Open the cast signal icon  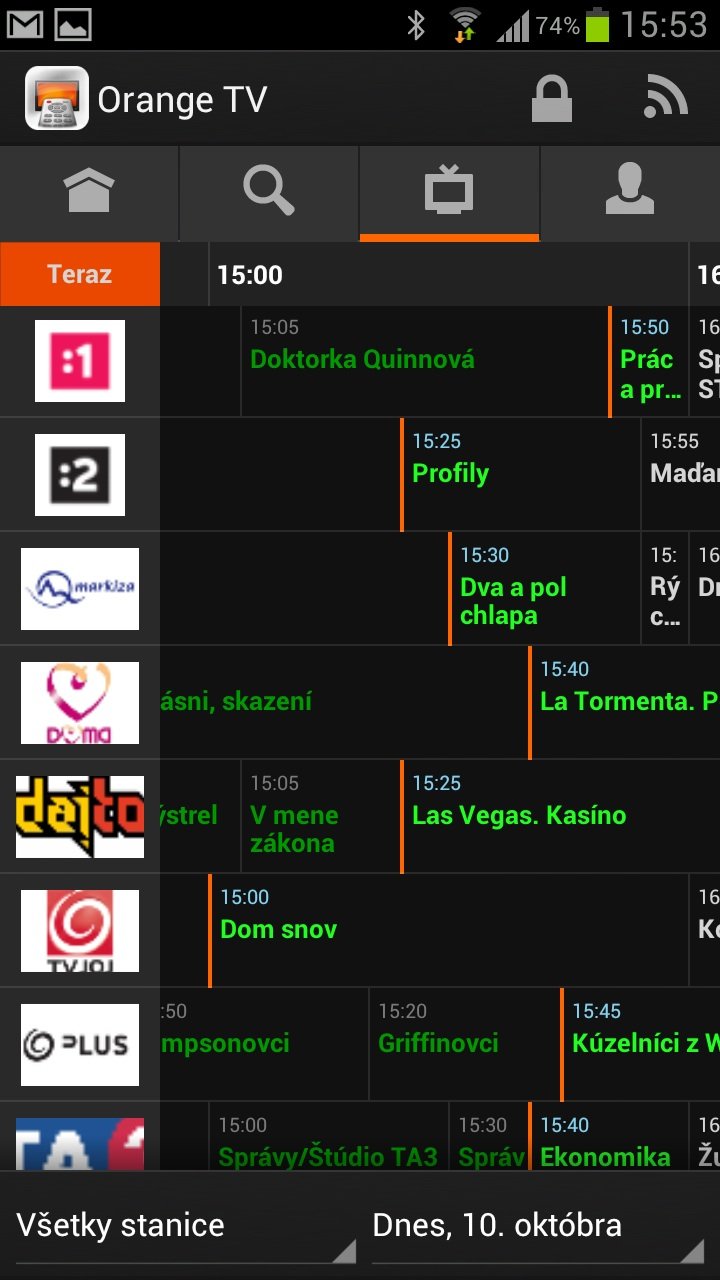pos(665,99)
